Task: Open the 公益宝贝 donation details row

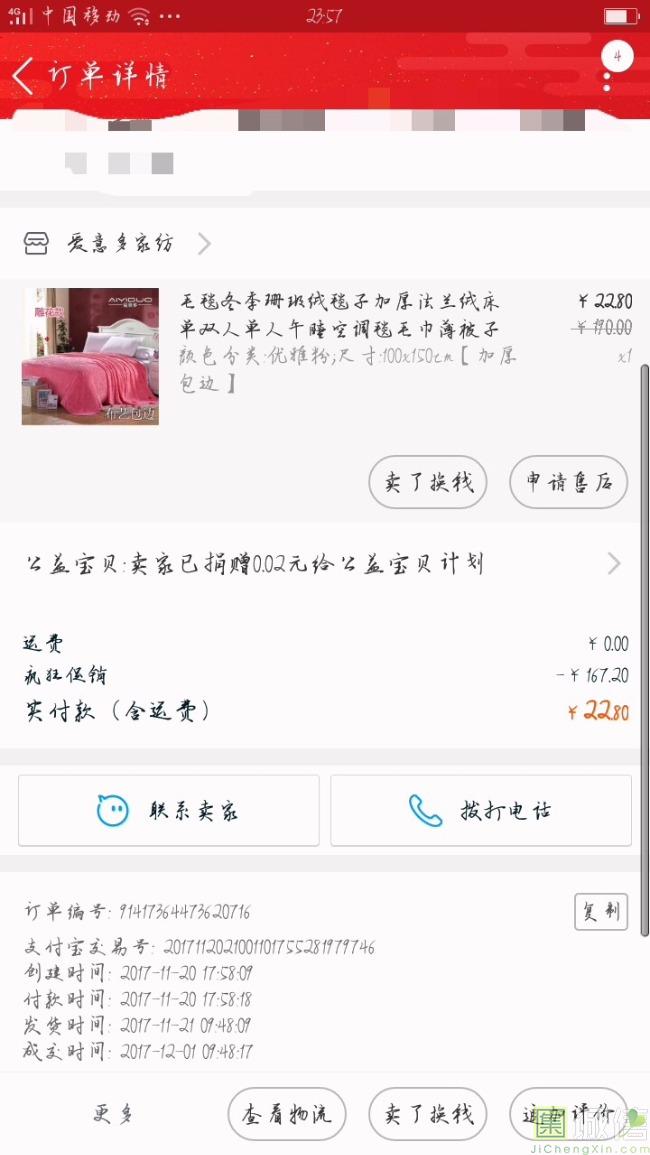Action: pyautogui.click(x=325, y=564)
